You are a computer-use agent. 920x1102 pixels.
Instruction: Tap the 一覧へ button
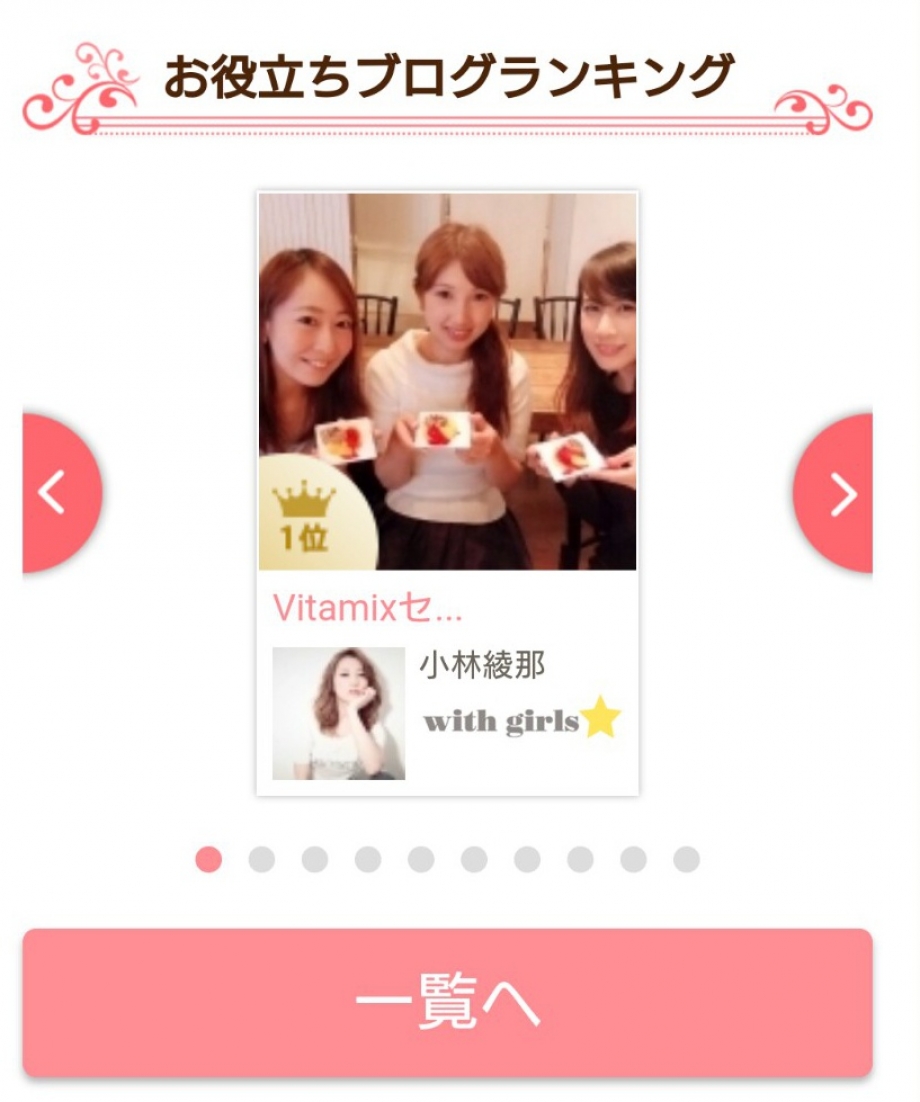[447, 1003]
